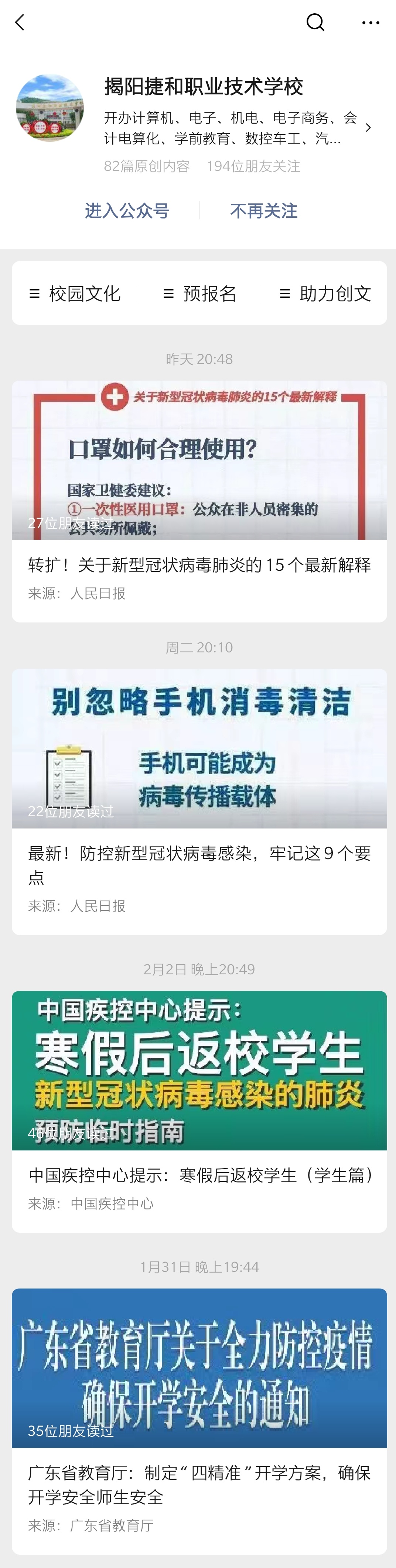Open the 预报名 menu

pyautogui.click(x=200, y=294)
